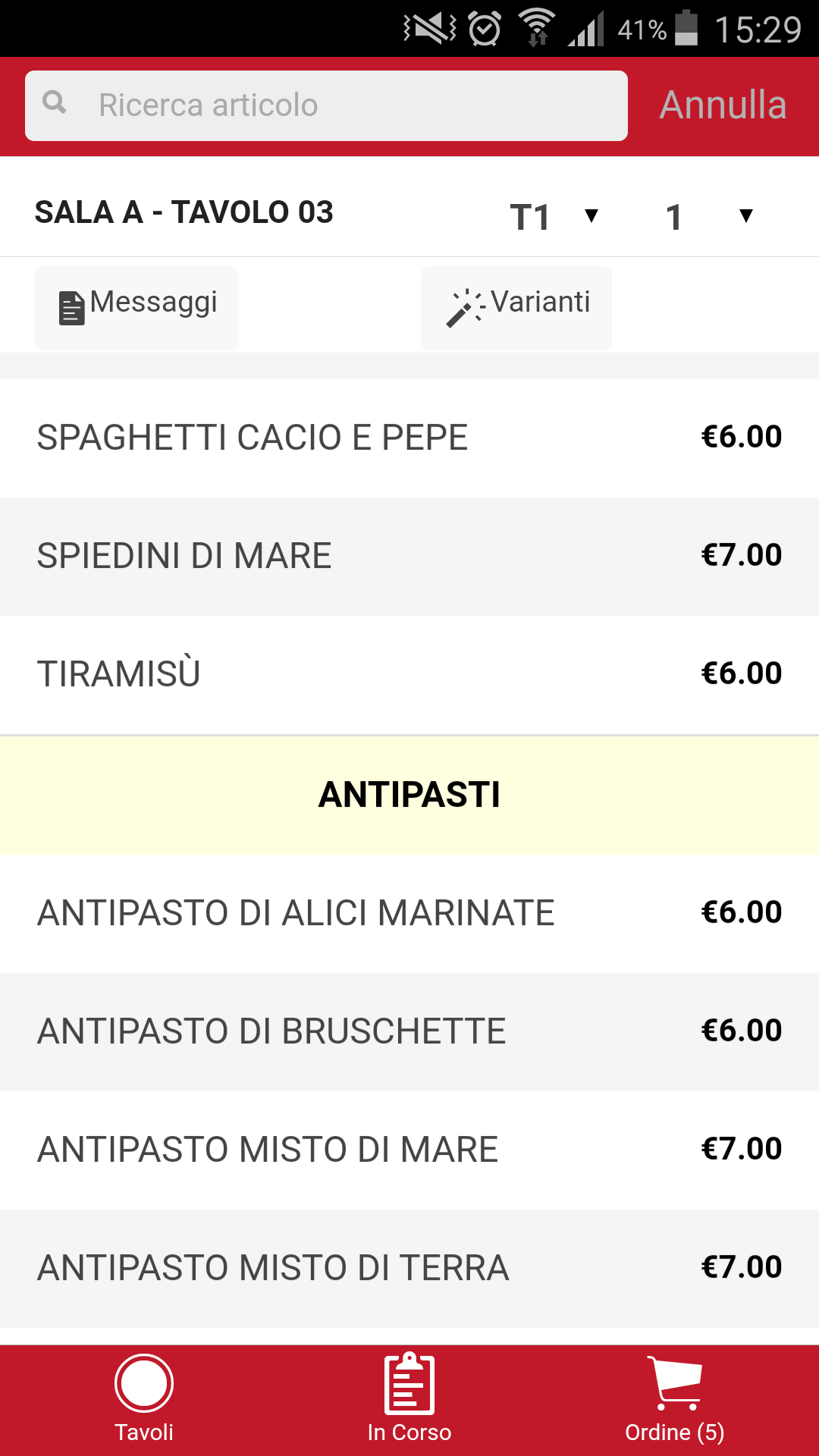Select Antipasto di Bruschette
Viewport: 819px width, 1456px height.
(409, 1031)
